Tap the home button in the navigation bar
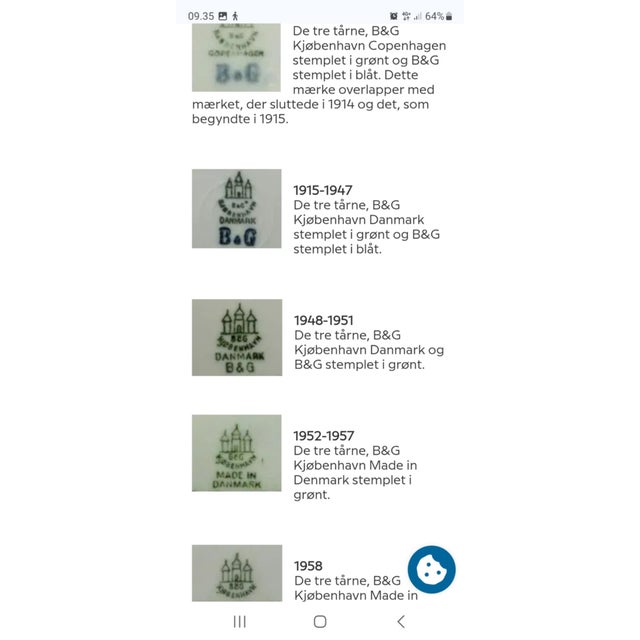640x640 pixels. coord(320,622)
